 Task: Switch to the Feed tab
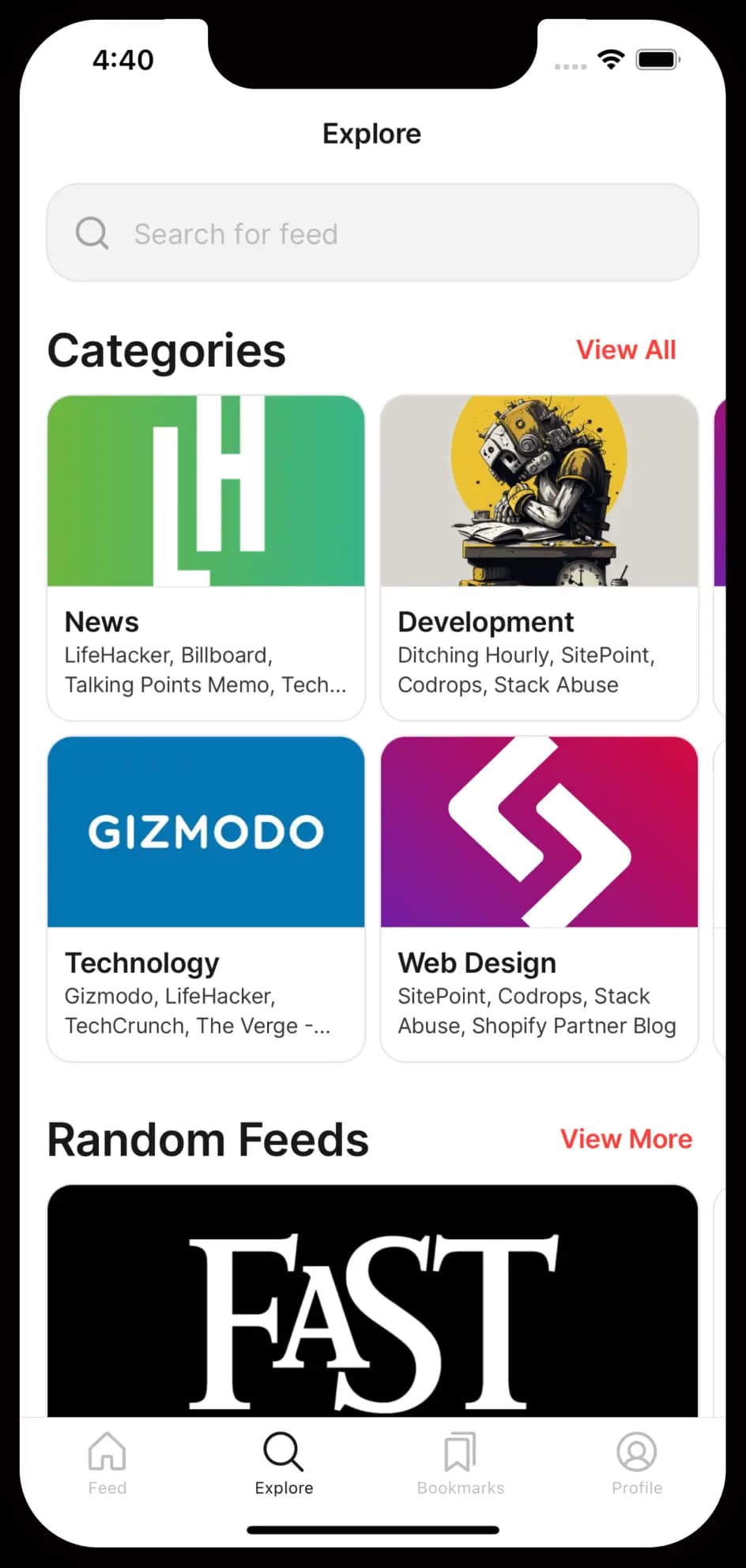click(107, 1464)
